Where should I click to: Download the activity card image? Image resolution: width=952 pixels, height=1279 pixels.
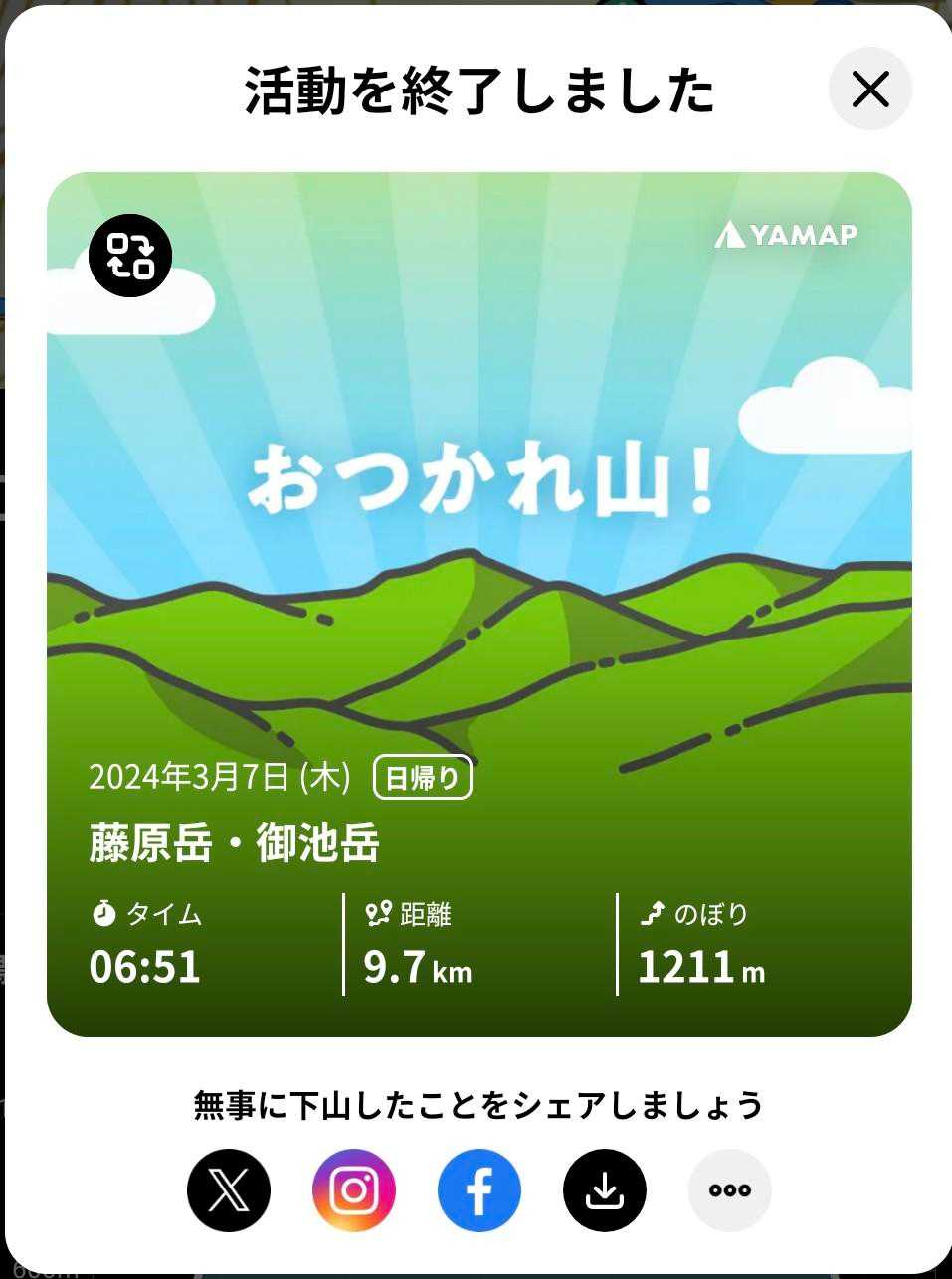(x=605, y=1190)
